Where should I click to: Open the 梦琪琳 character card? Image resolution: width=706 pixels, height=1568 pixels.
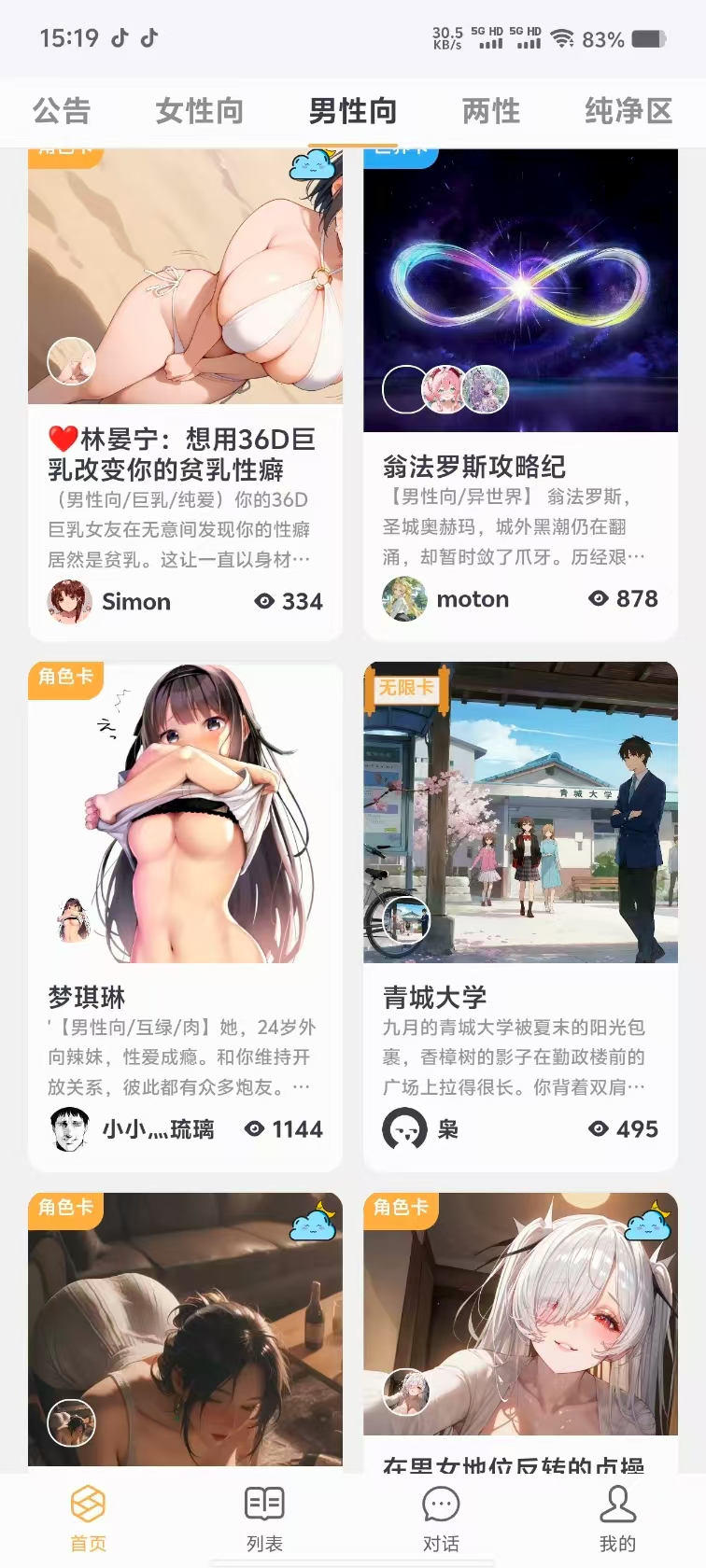pyautogui.click(x=185, y=997)
